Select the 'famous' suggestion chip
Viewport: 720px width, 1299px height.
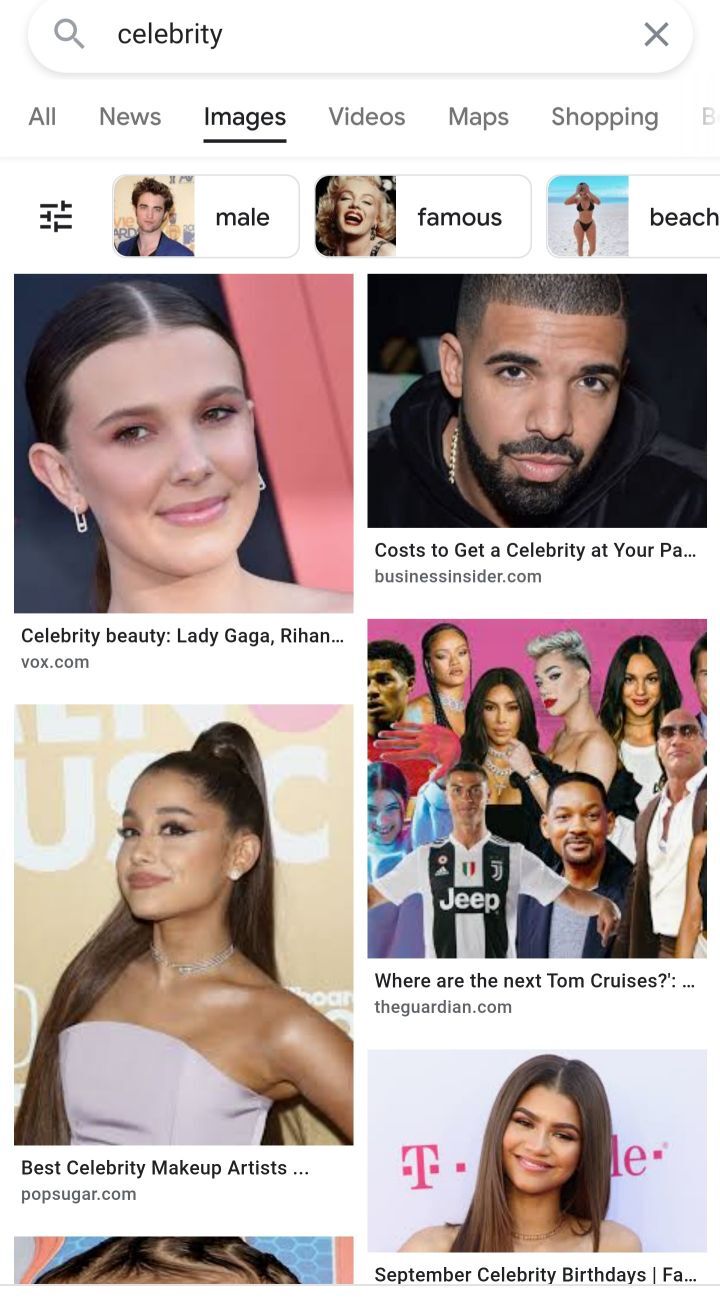[422, 216]
